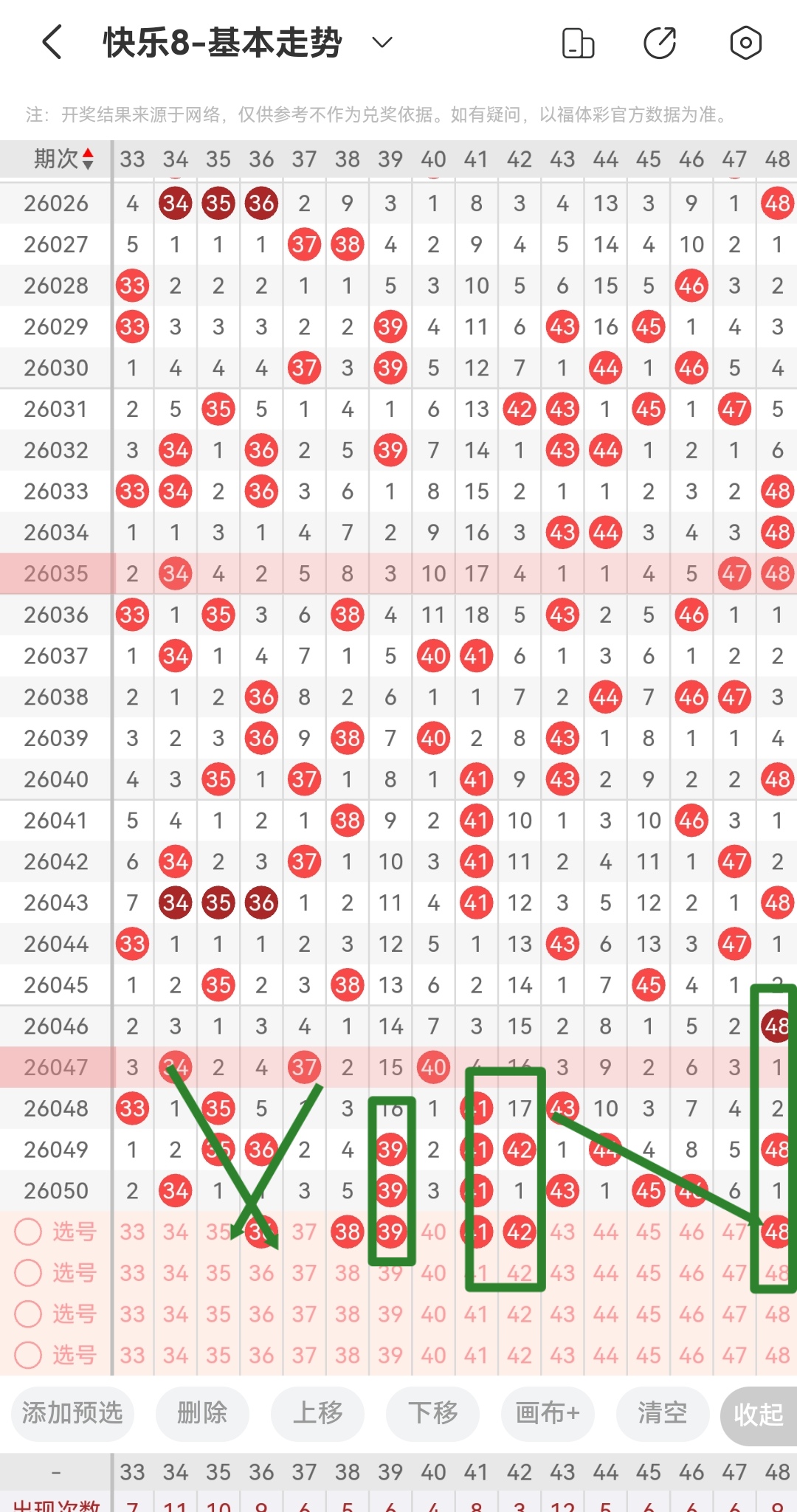
Task: Clear all selections with 清空
Action: tap(662, 1413)
